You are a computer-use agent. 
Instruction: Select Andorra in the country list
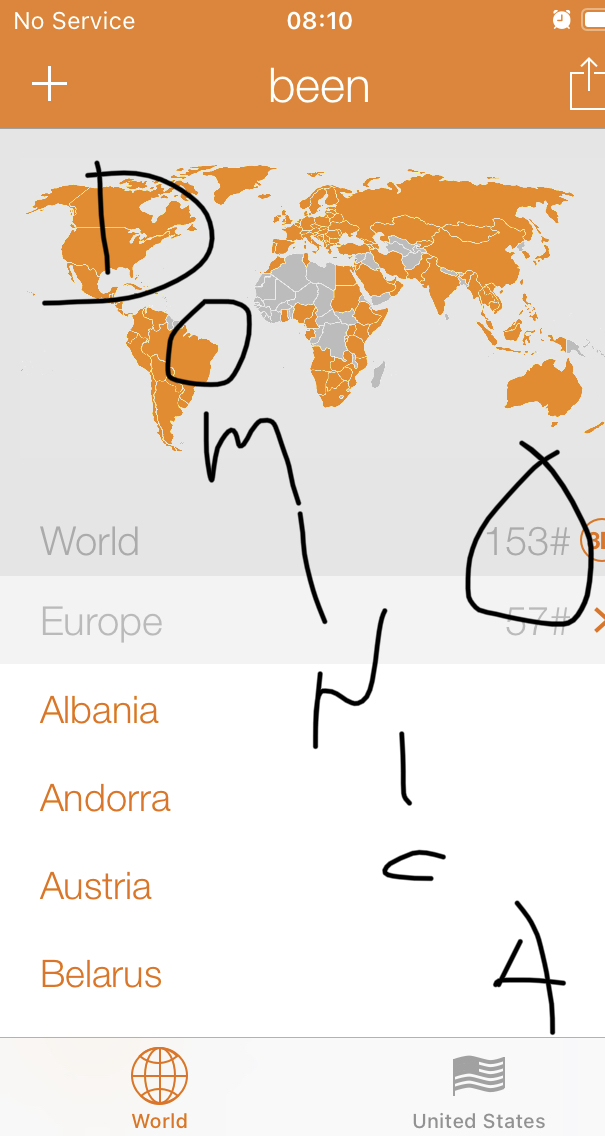point(302,798)
